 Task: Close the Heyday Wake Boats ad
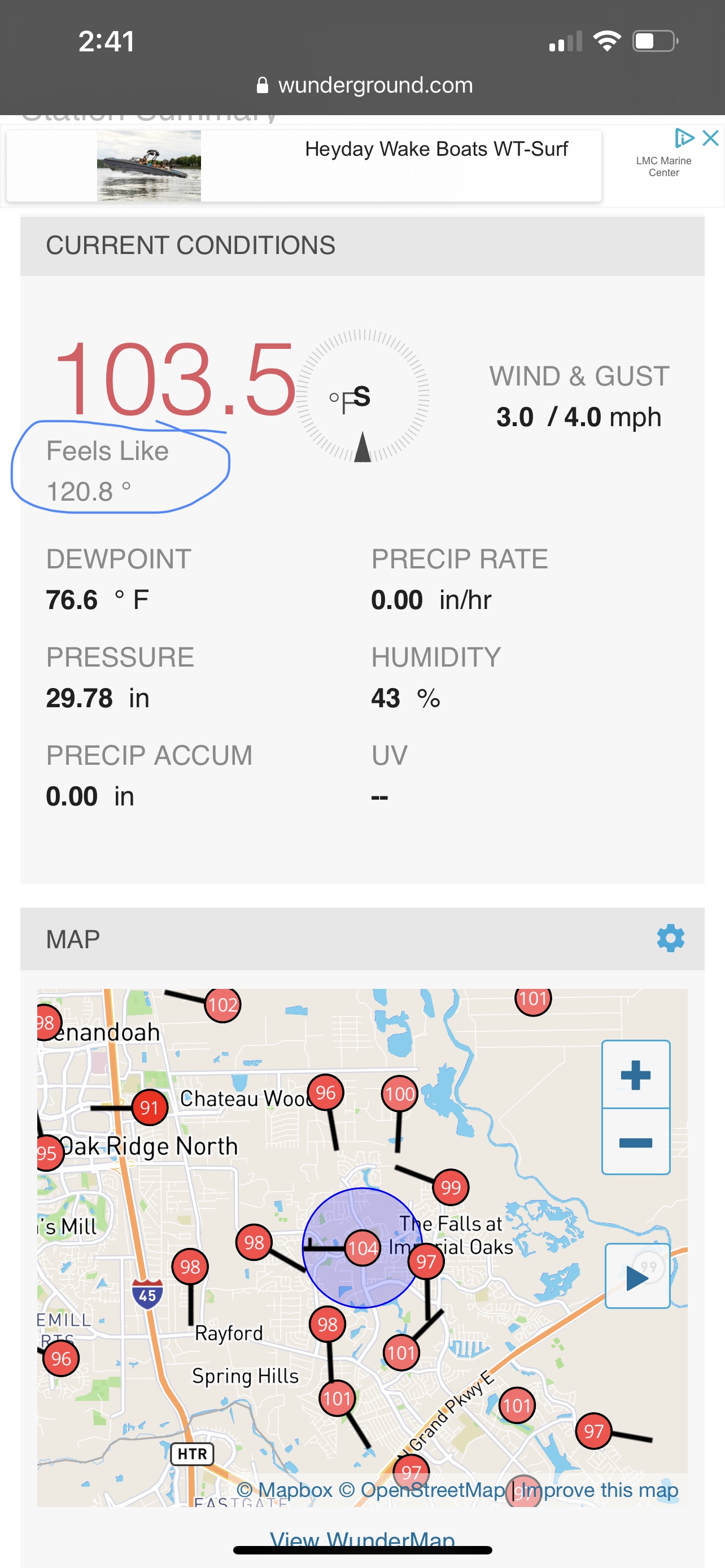710,138
